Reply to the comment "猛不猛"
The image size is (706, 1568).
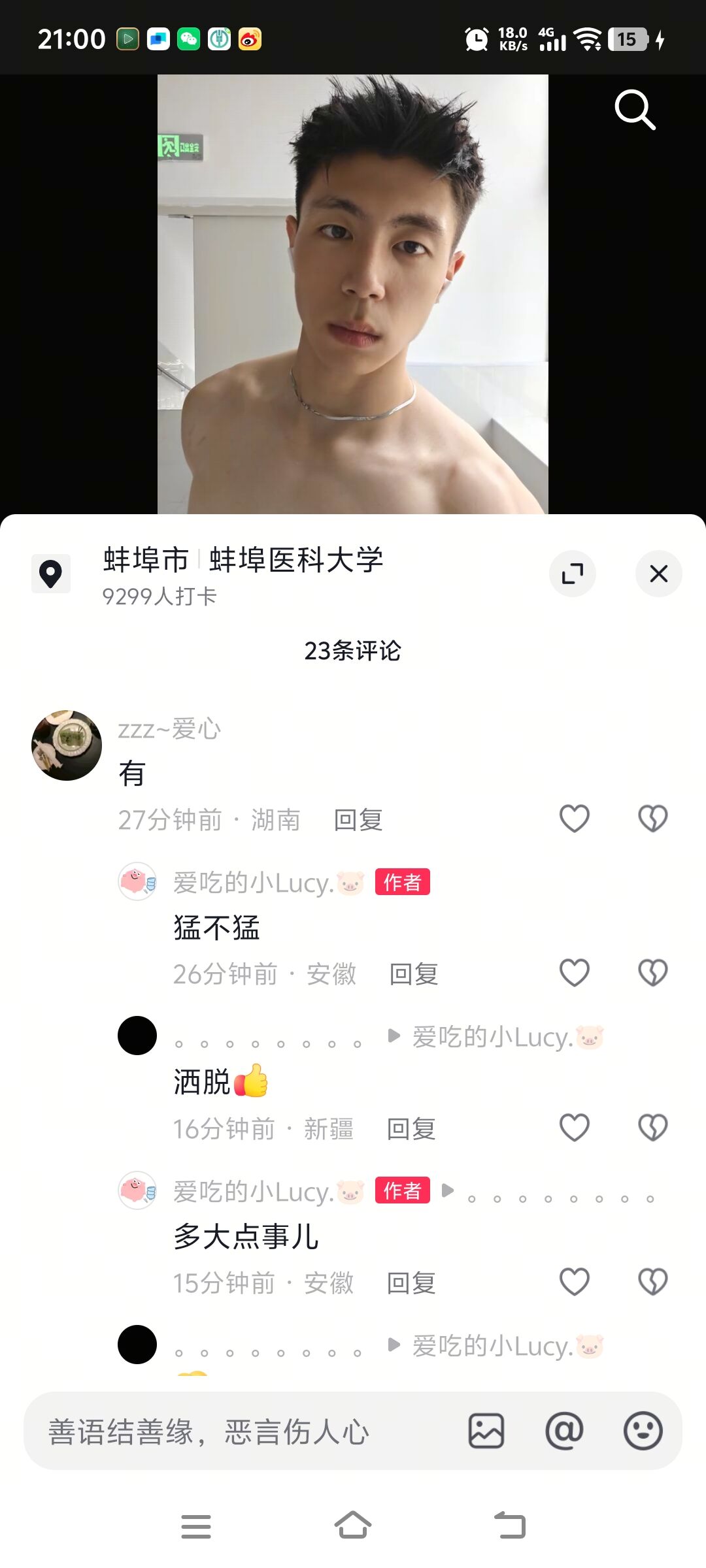point(414,974)
